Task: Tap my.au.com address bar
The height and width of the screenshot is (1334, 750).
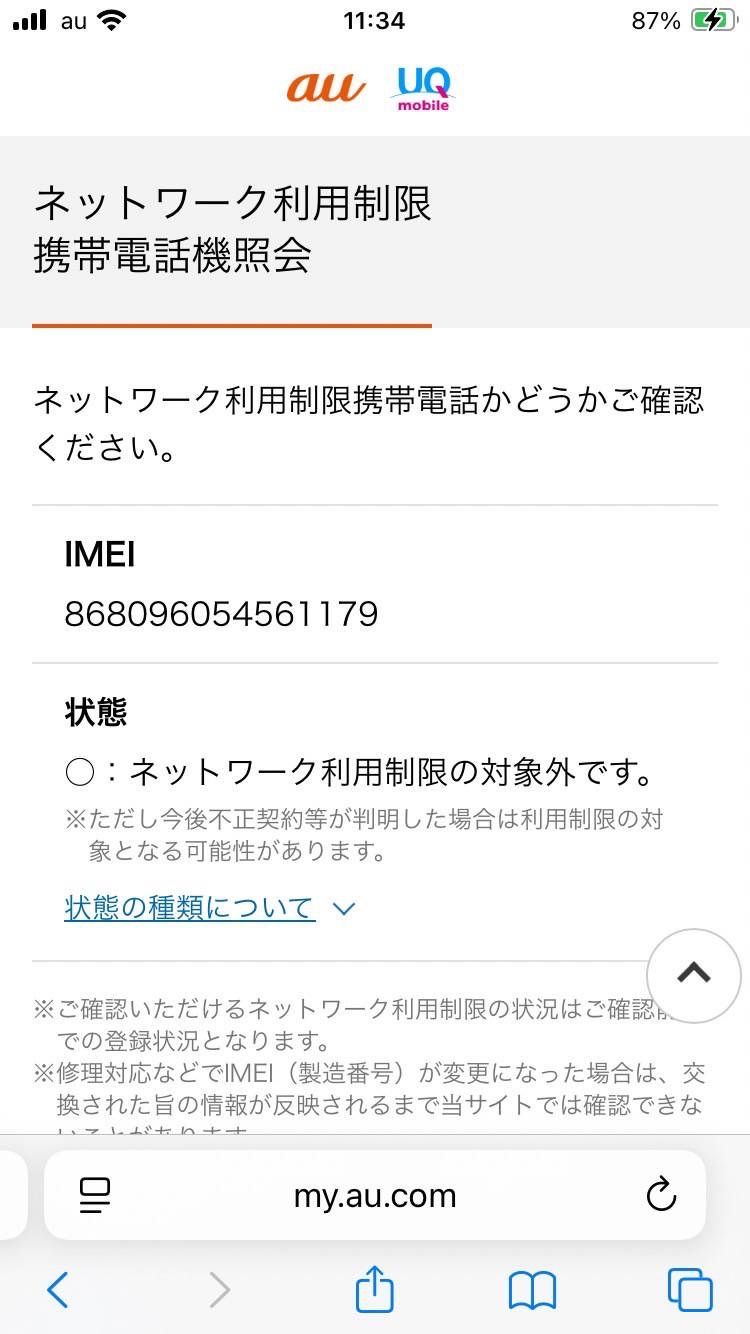Action: (x=375, y=1195)
